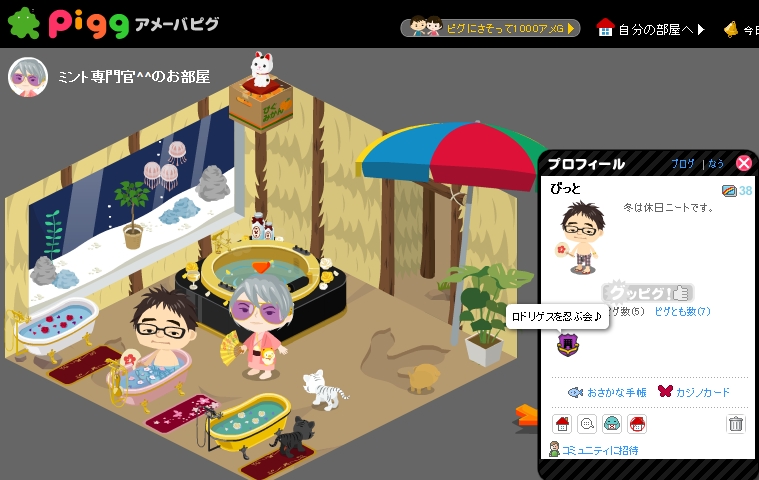Tap the community badge icon in the profile
759x480 pixels.
pyautogui.click(x=568, y=345)
